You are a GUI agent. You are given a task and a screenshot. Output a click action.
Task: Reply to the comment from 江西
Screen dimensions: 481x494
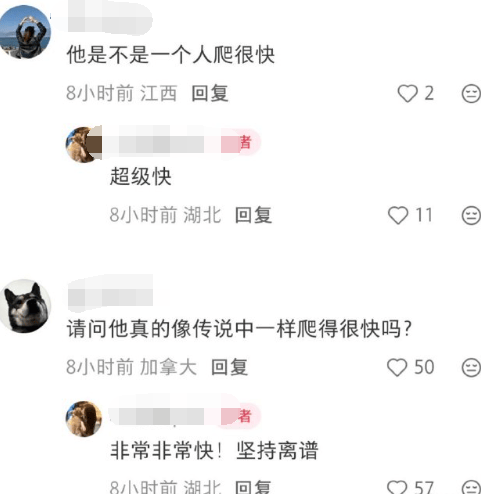pos(210,93)
